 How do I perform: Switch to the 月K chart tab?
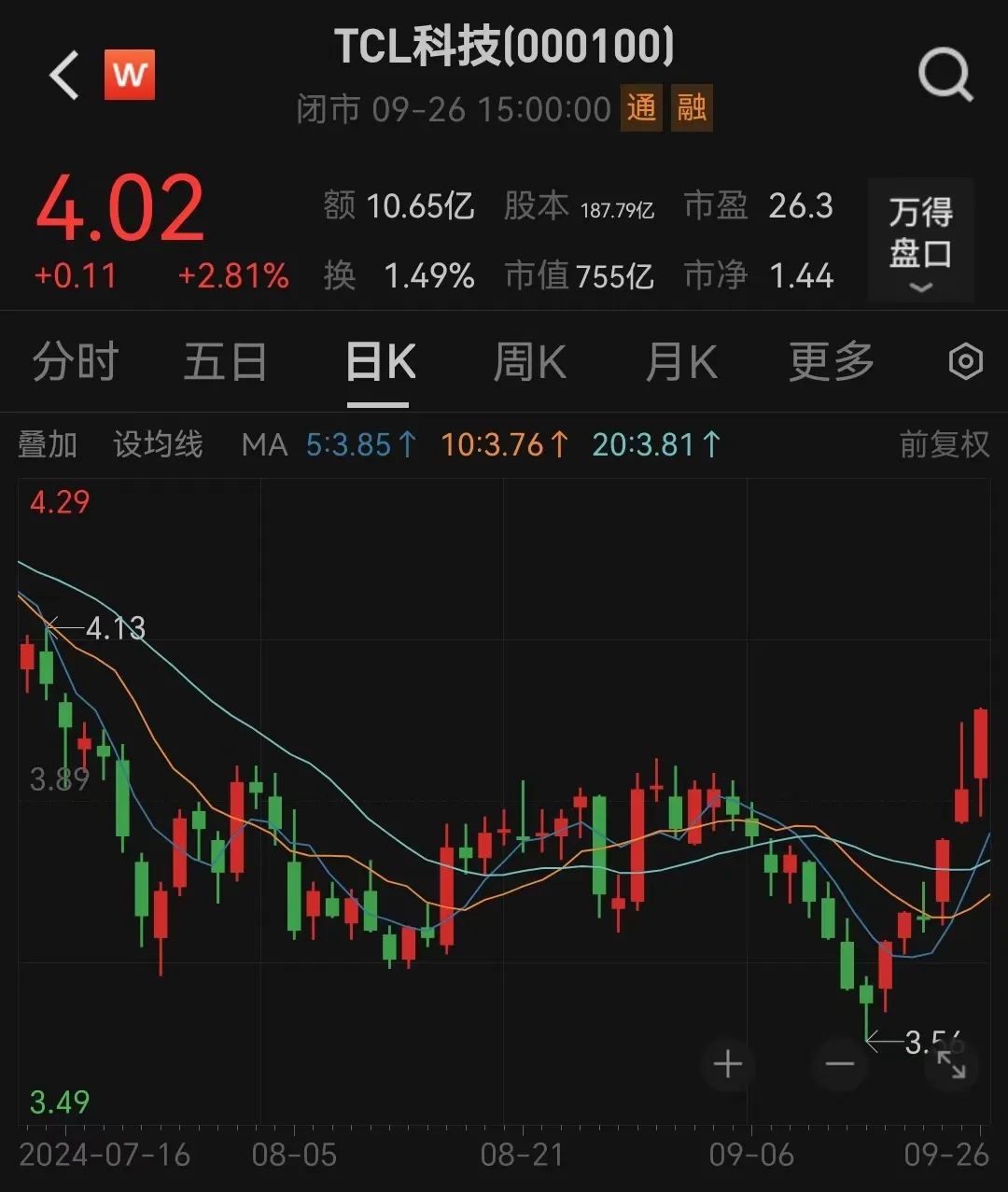pyautogui.click(x=681, y=362)
